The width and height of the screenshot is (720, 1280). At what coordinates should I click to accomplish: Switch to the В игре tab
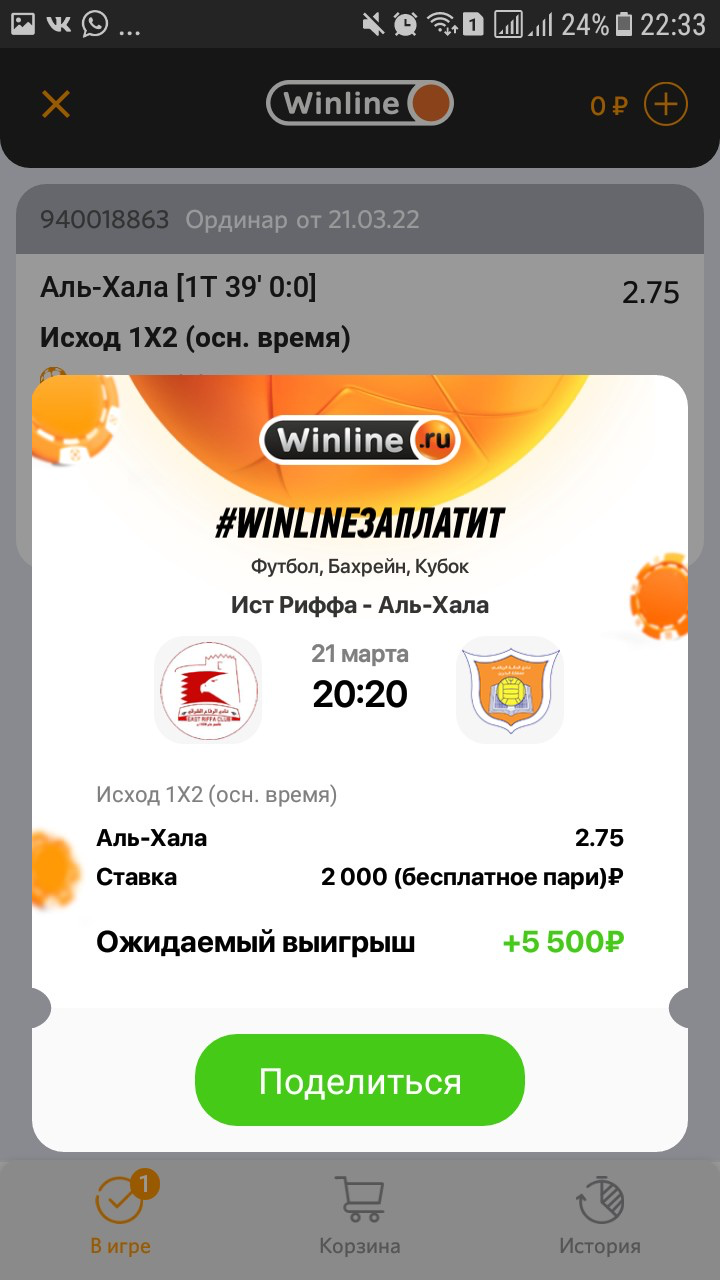tap(120, 1214)
